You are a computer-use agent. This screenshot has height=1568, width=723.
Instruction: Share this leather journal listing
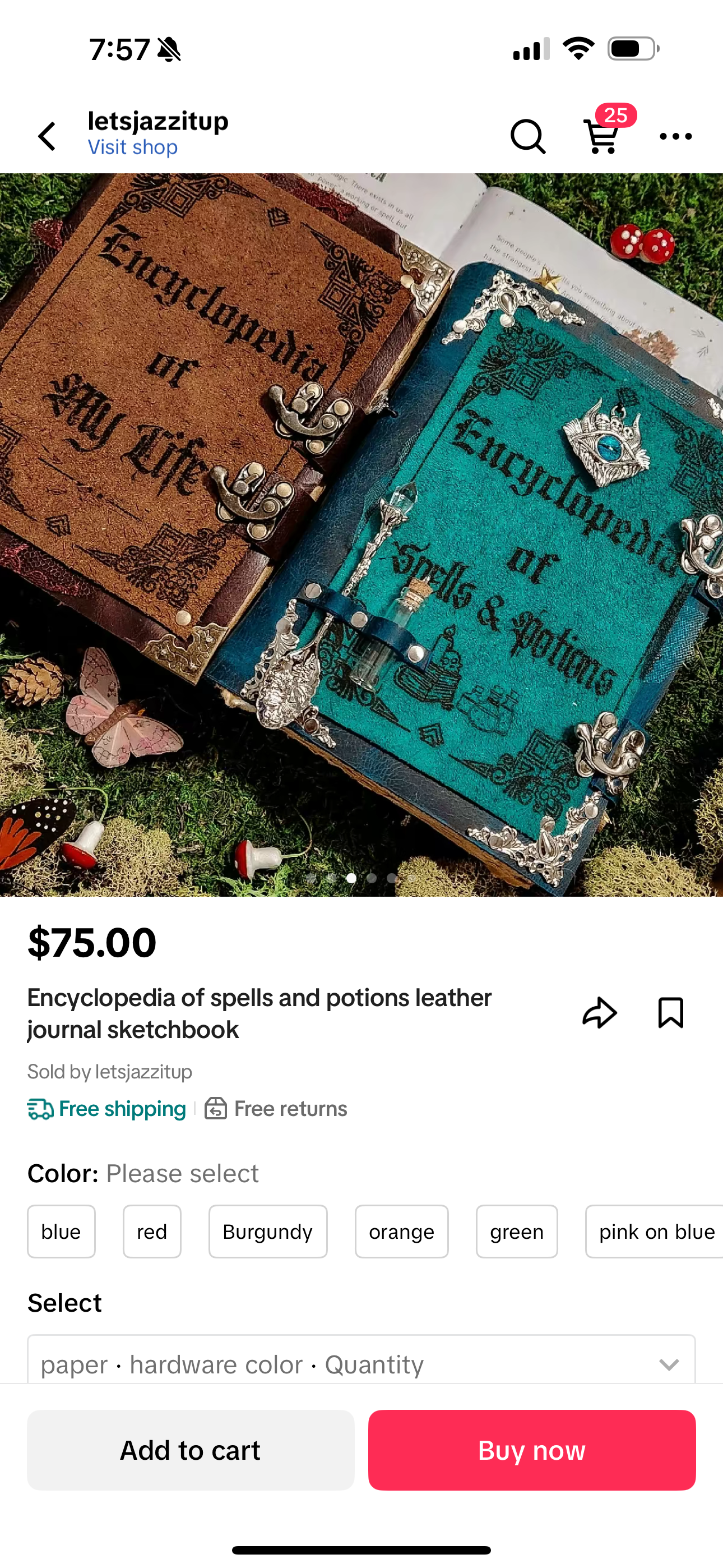click(600, 1013)
